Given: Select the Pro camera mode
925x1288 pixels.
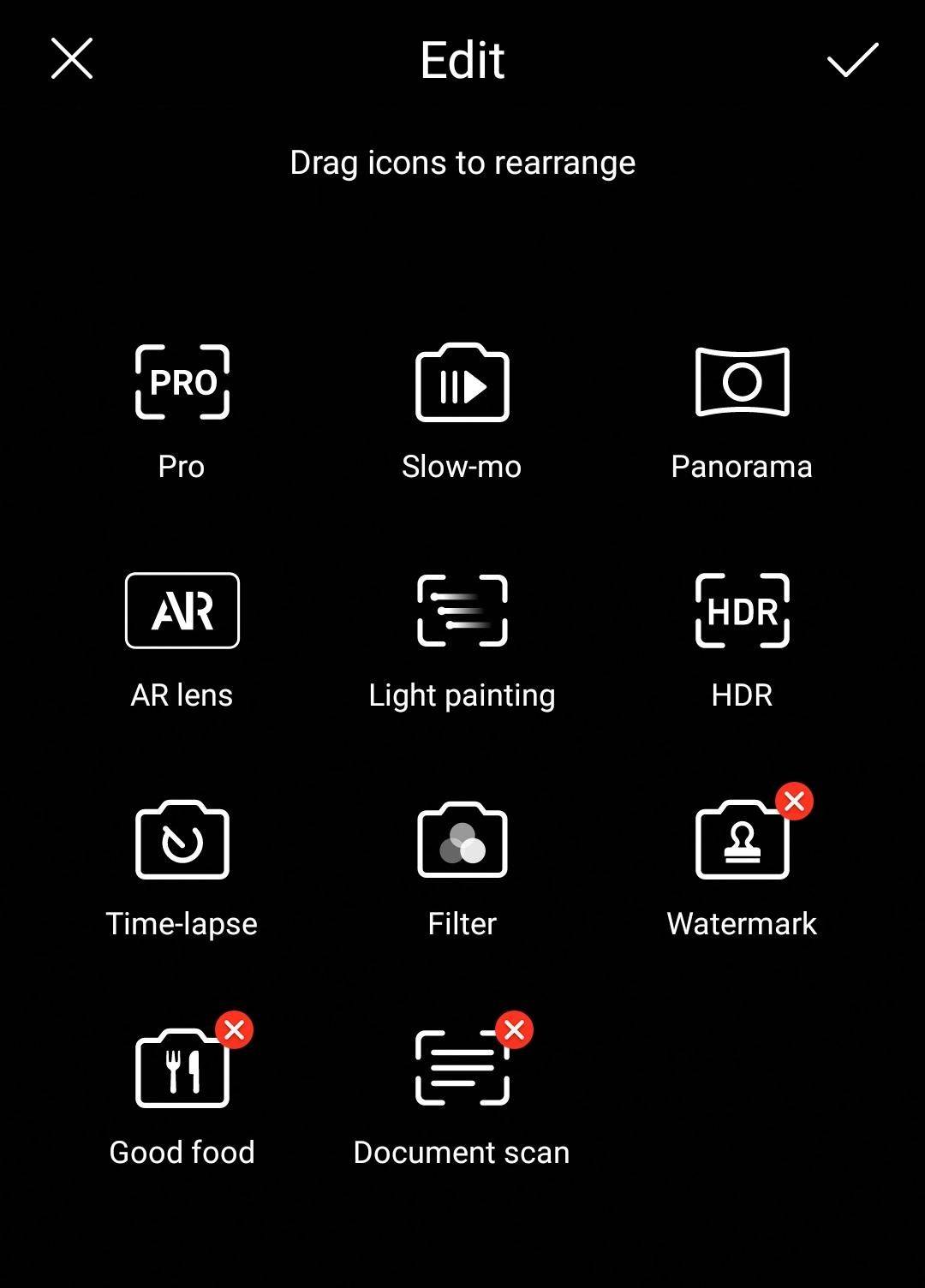Looking at the screenshot, I should coord(182,382).
